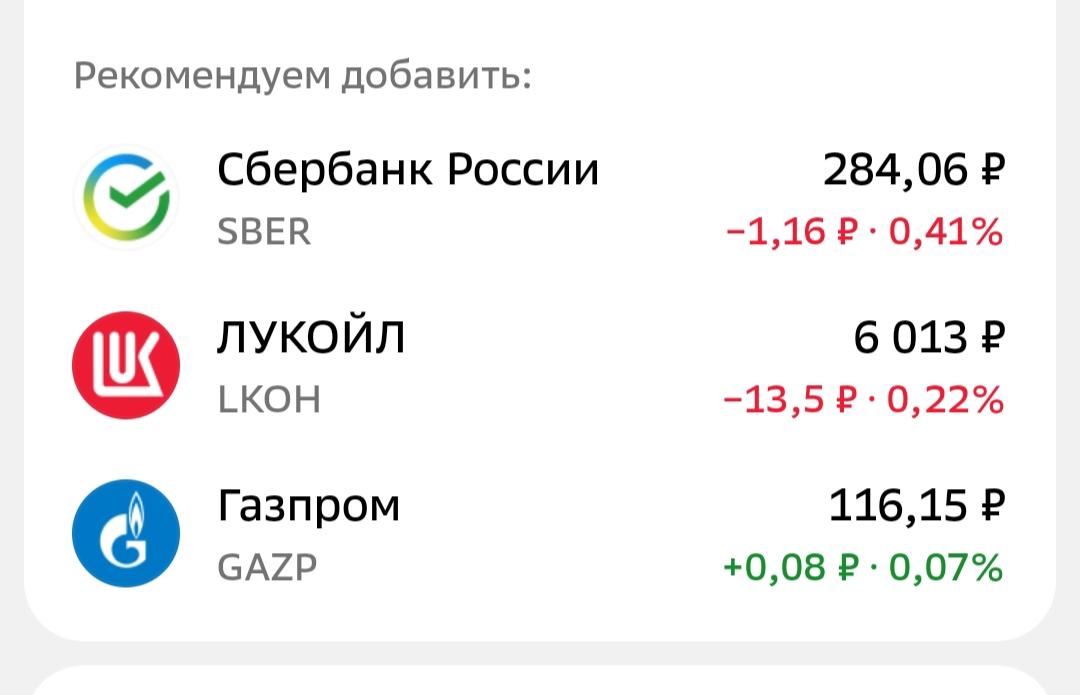
Task: Open the ЛУКОЙЛ LKOH stock row
Action: pyautogui.click(x=540, y=367)
